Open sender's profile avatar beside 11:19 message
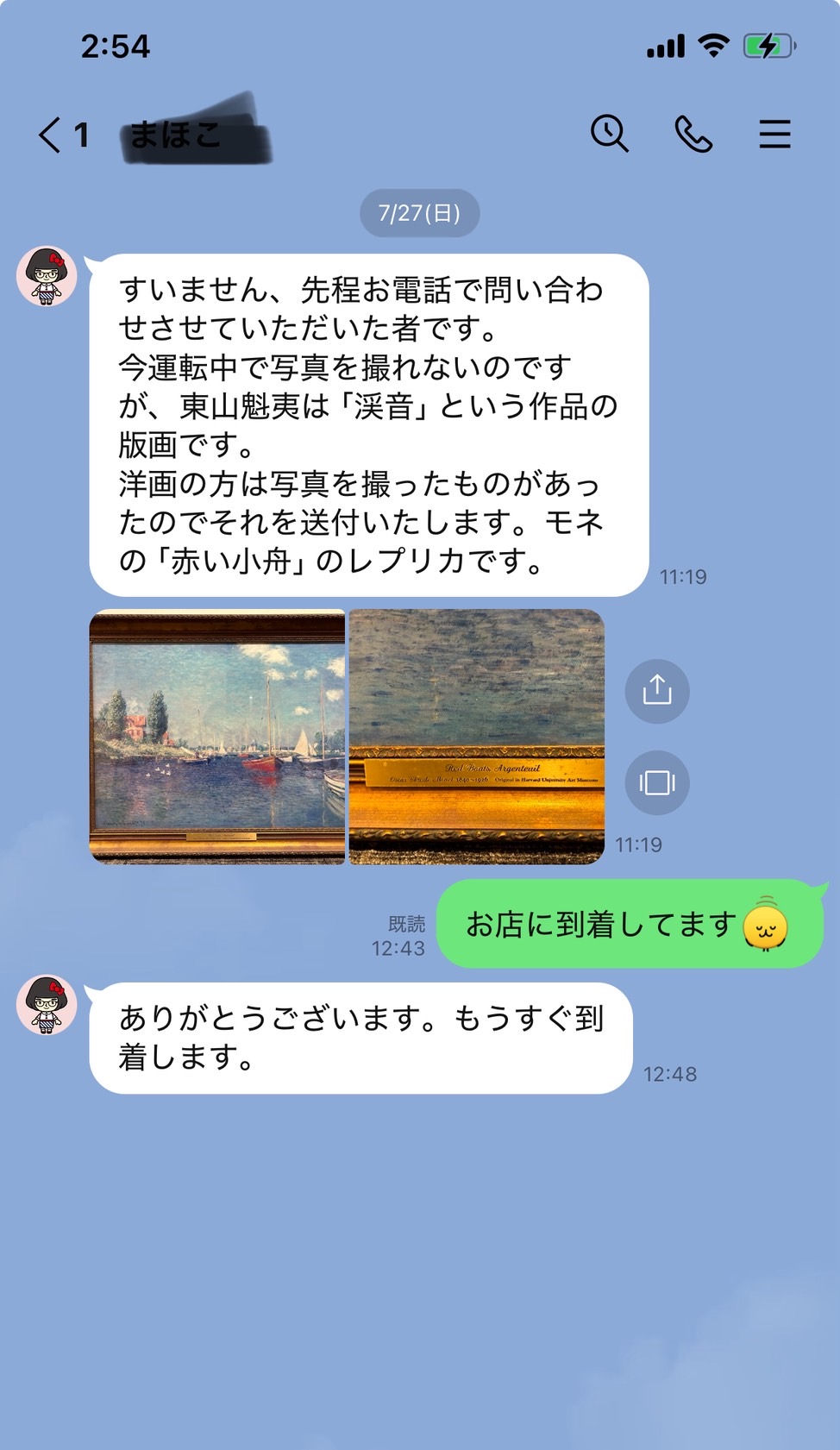The height and width of the screenshot is (1450, 840). click(47, 276)
